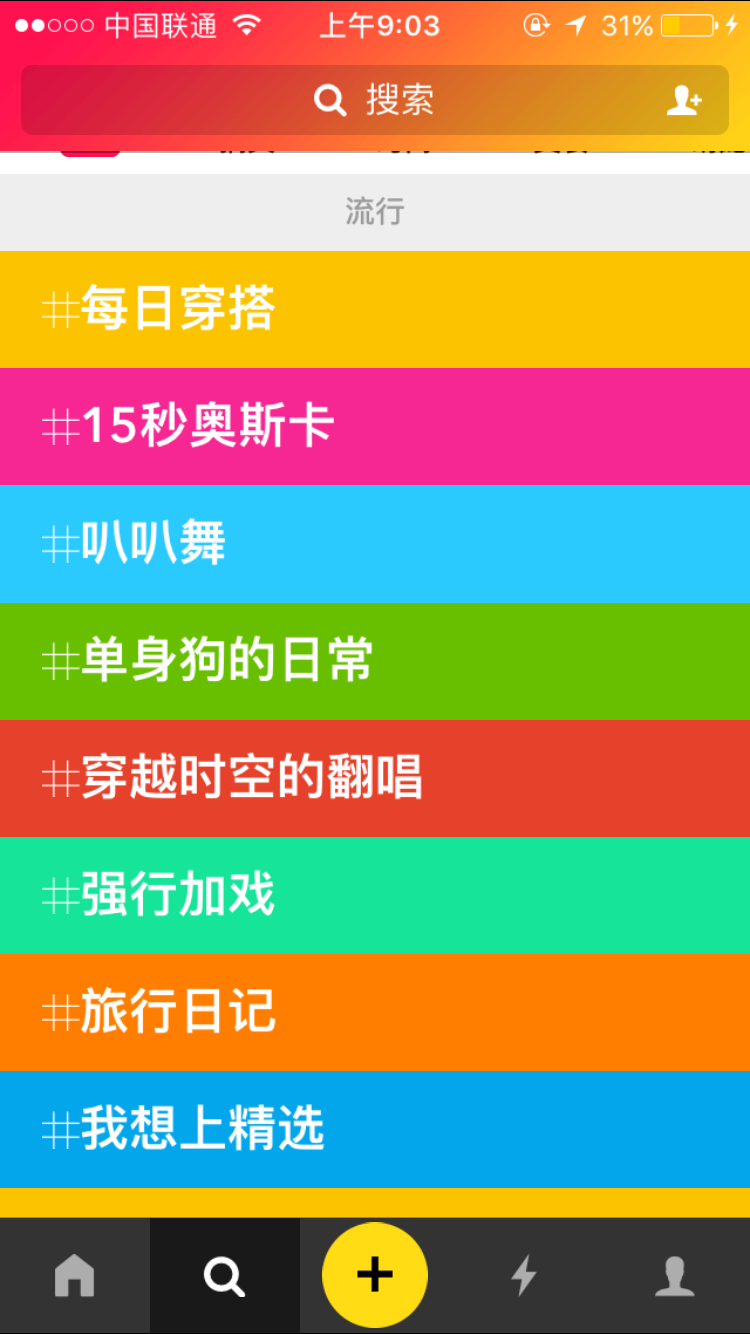Image resolution: width=750 pixels, height=1334 pixels.
Task: Tap the add-friend icon beside the search bar
Action: (x=686, y=100)
